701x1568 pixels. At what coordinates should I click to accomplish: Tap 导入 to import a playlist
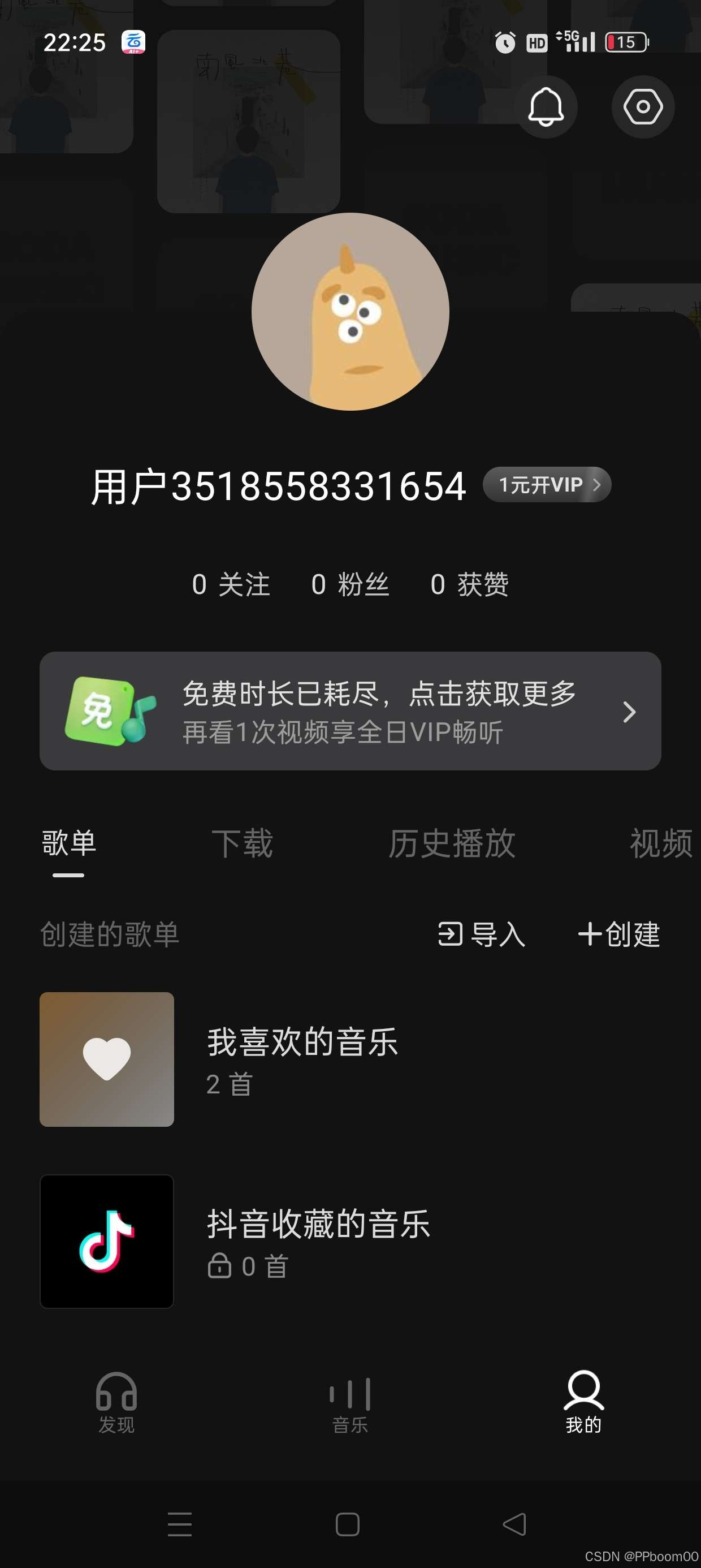[x=482, y=934]
